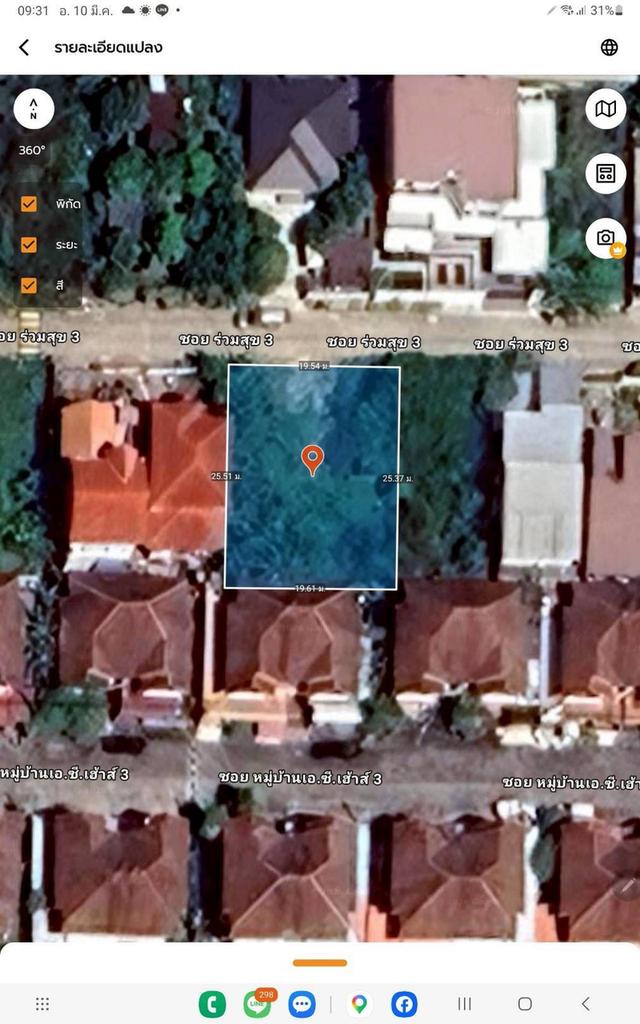Go back from the parcel details screen

tap(24, 47)
